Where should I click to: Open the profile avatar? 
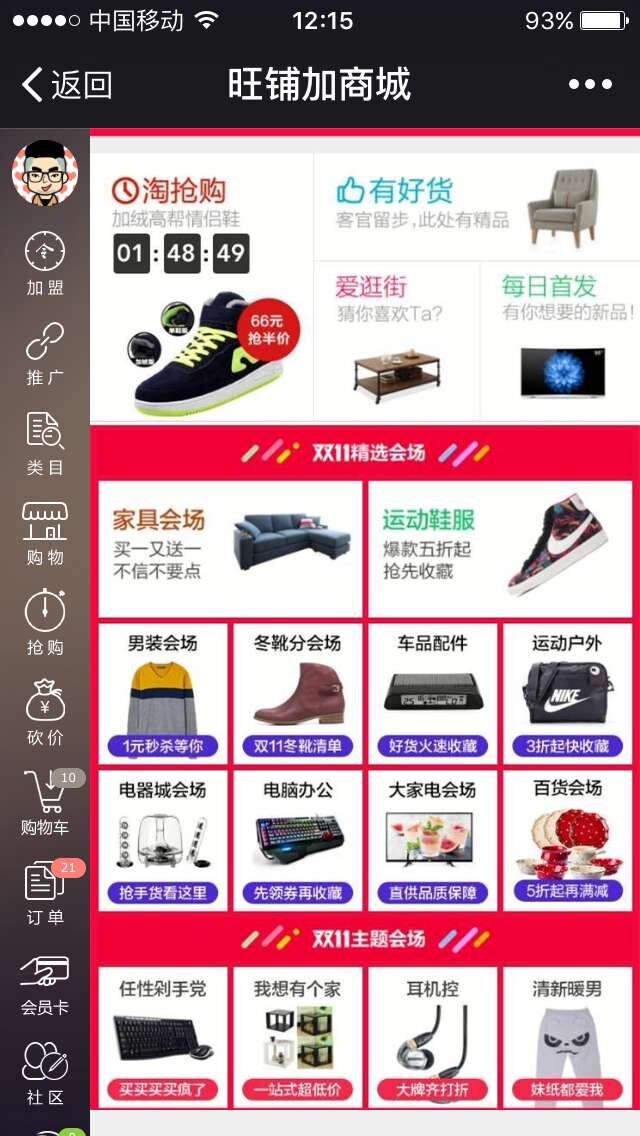[45, 172]
